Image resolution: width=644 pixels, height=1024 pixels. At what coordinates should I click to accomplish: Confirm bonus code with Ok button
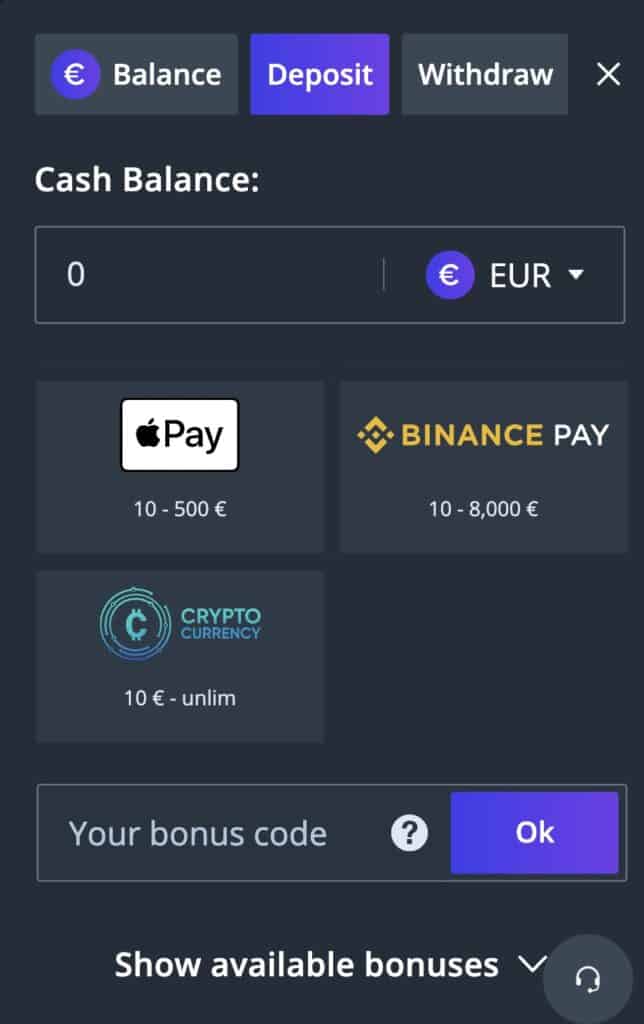pyautogui.click(x=534, y=833)
